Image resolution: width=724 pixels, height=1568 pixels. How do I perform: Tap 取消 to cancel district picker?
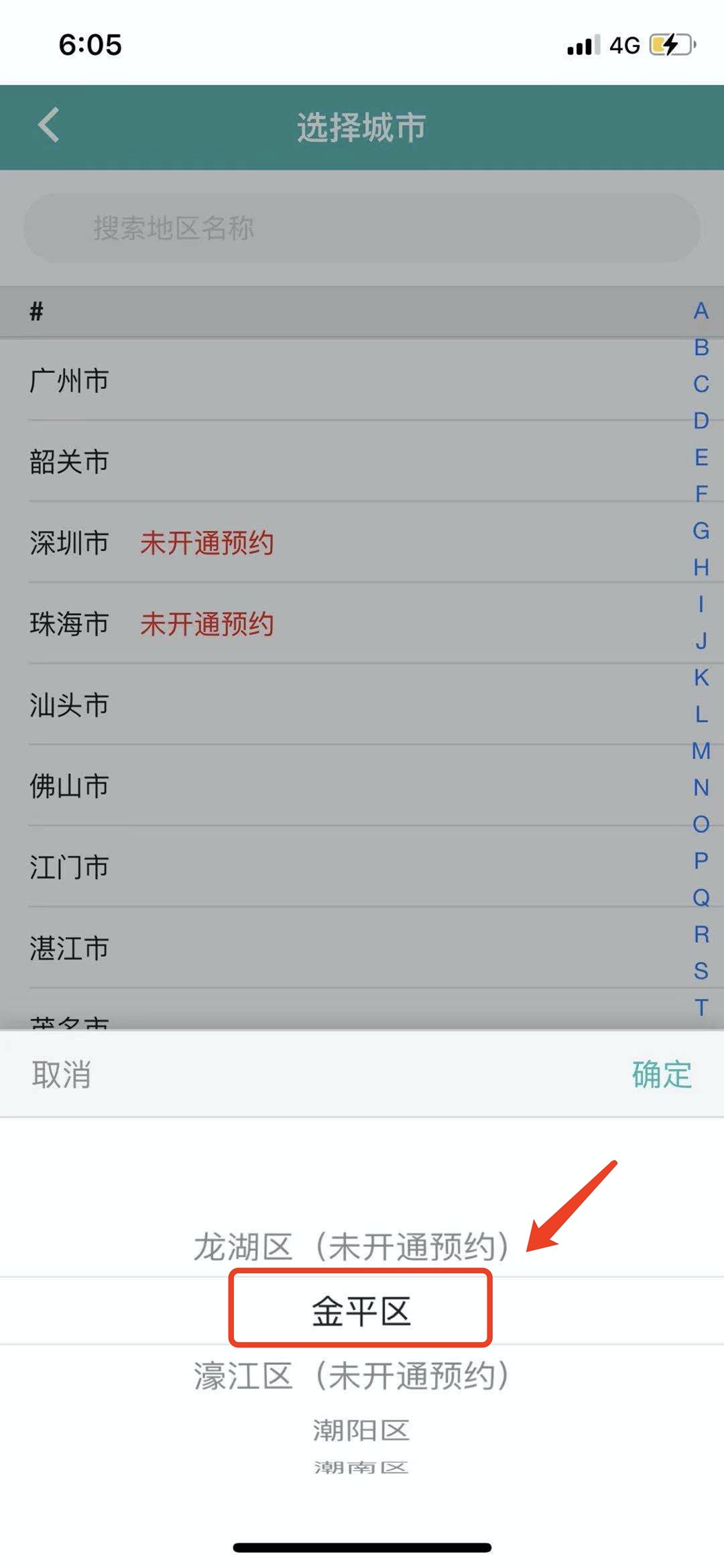pos(62,1075)
